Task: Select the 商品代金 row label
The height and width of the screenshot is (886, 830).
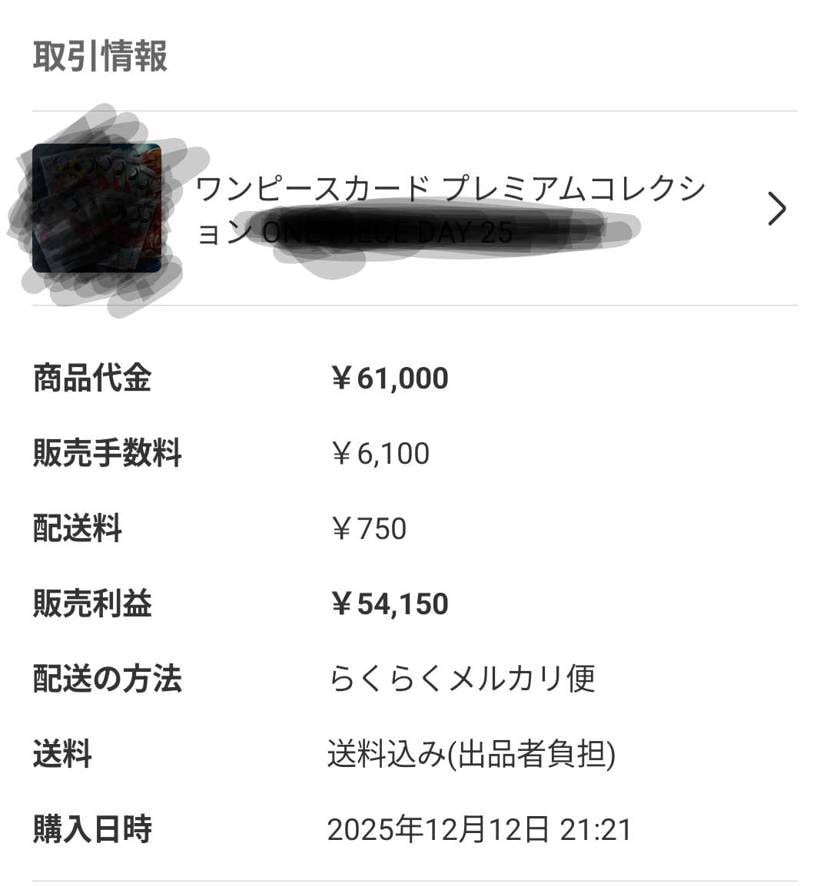Action: click(92, 378)
